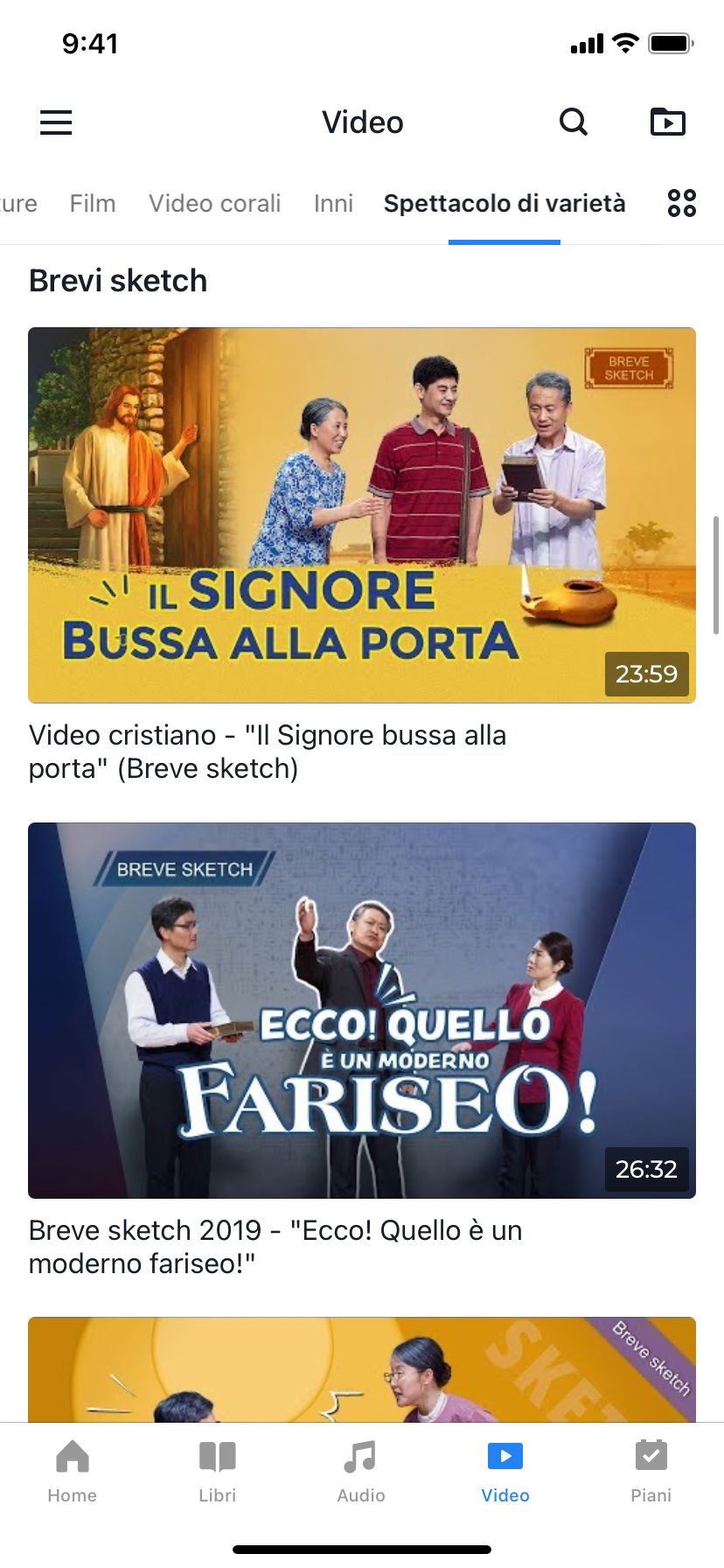The height and width of the screenshot is (1568, 724).
Task: Open the video folder icon
Action: [x=668, y=122]
